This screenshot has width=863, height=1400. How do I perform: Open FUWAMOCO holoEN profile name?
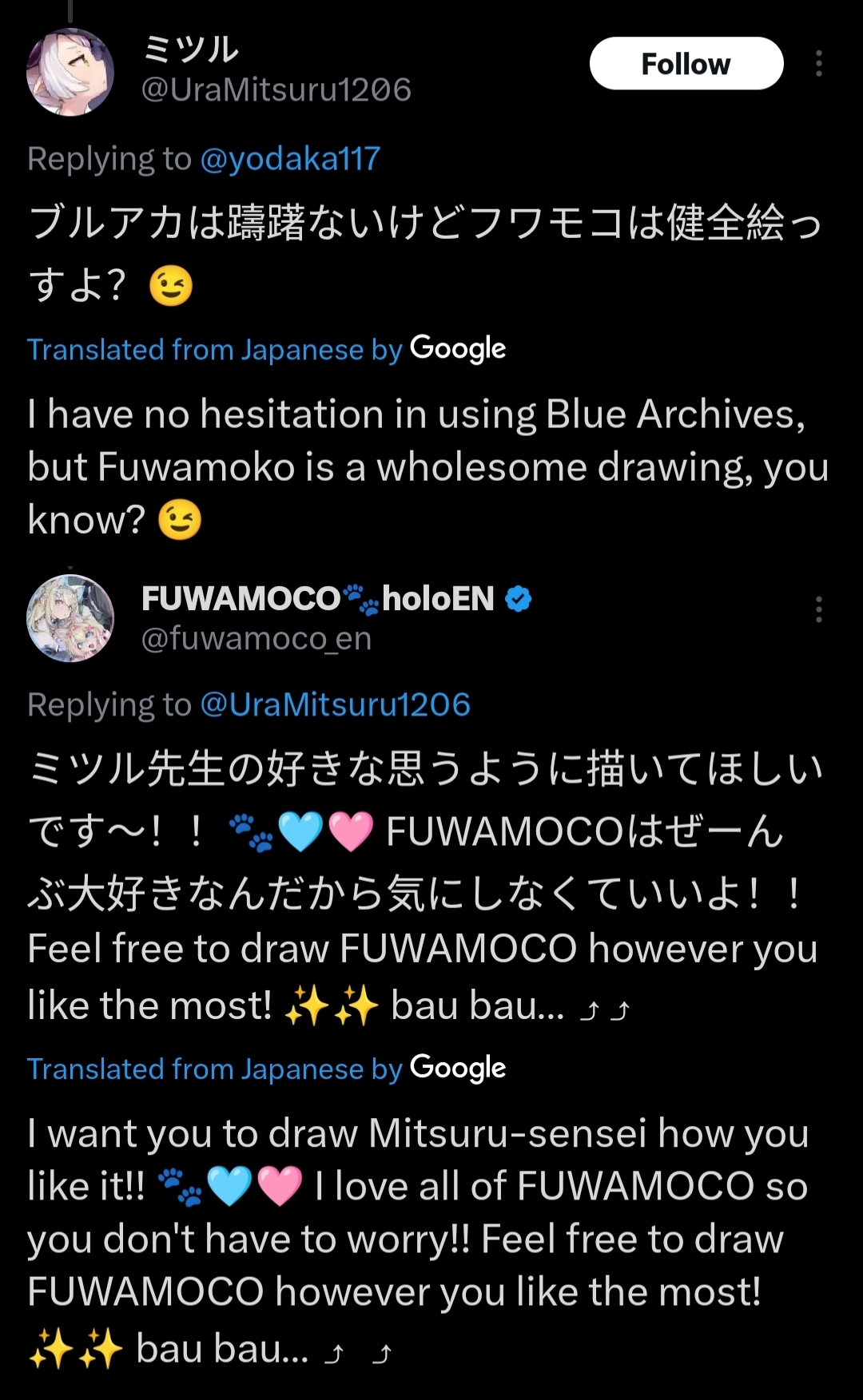click(318, 599)
